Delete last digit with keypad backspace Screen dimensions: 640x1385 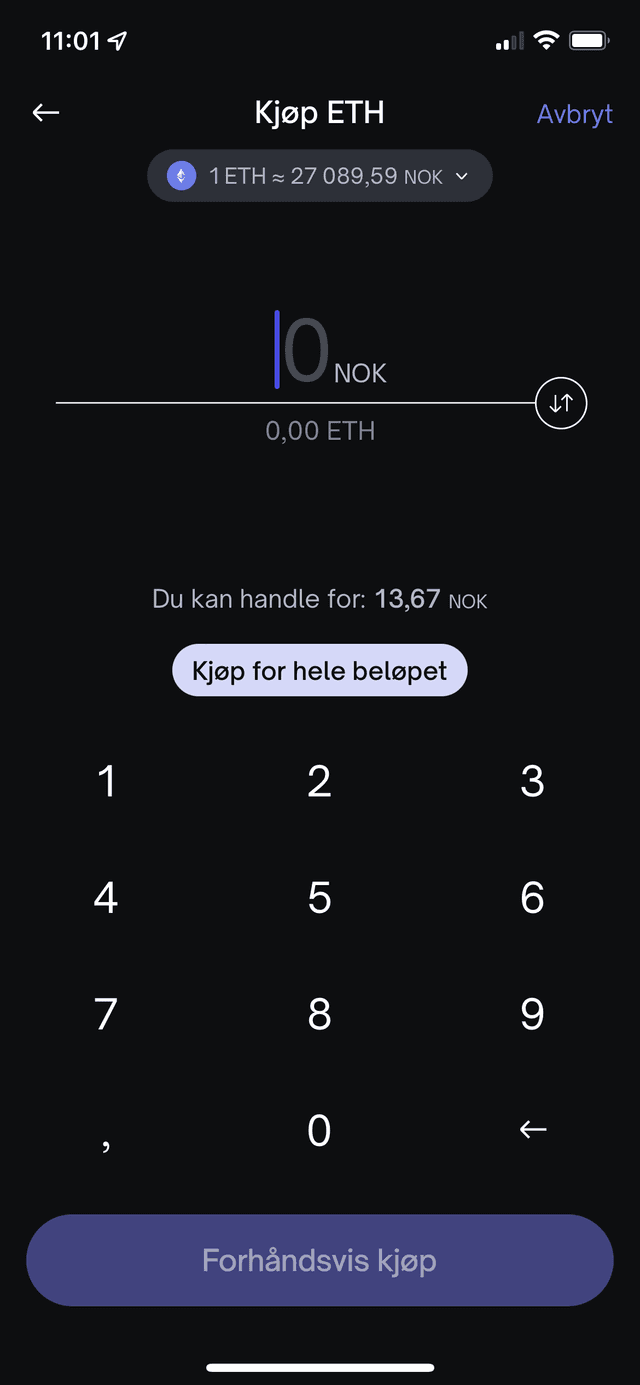click(x=532, y=1130)
